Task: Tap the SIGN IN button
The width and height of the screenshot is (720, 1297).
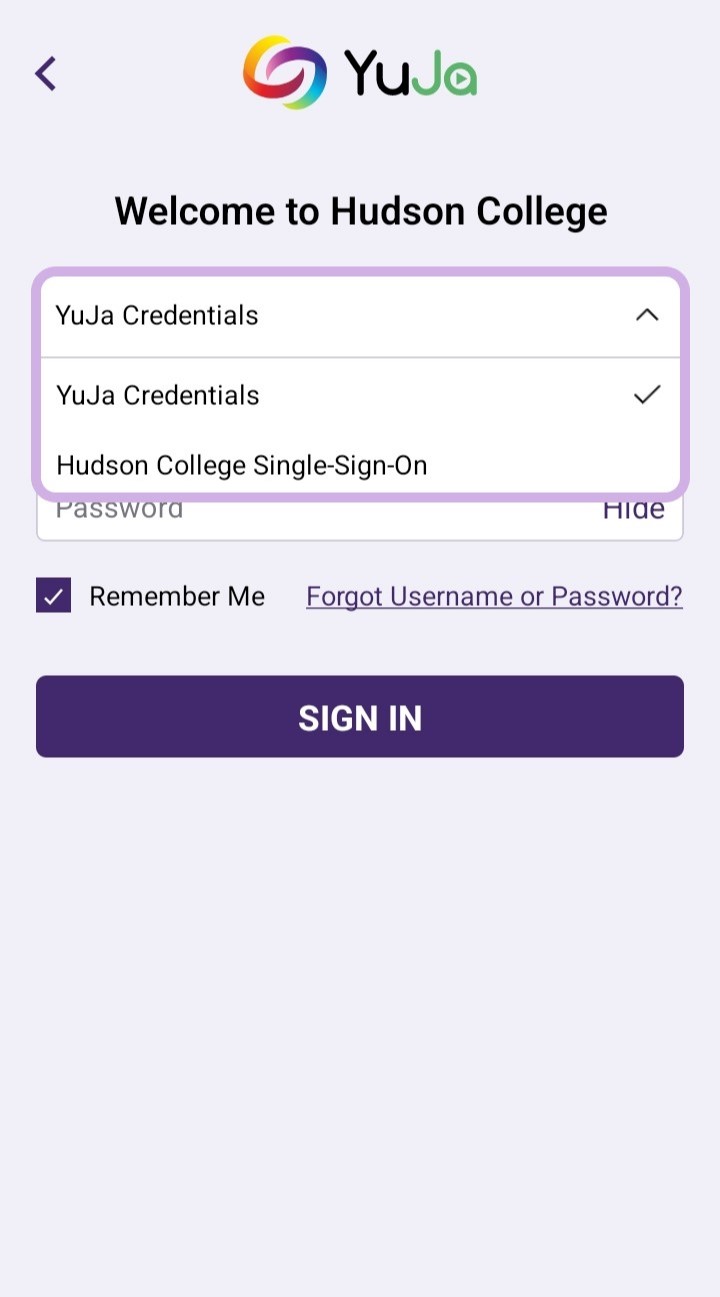Action: click(360, 717)
